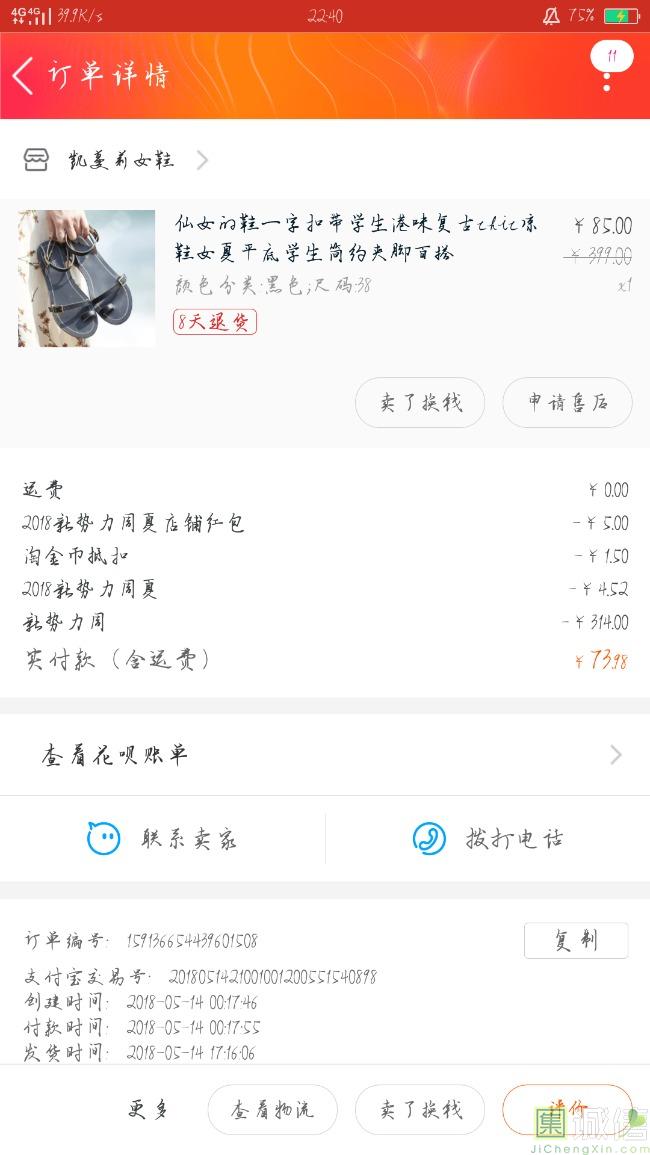Tap the 申请售后 button
Screen dimensions: 650x1155
coord(567,403)
